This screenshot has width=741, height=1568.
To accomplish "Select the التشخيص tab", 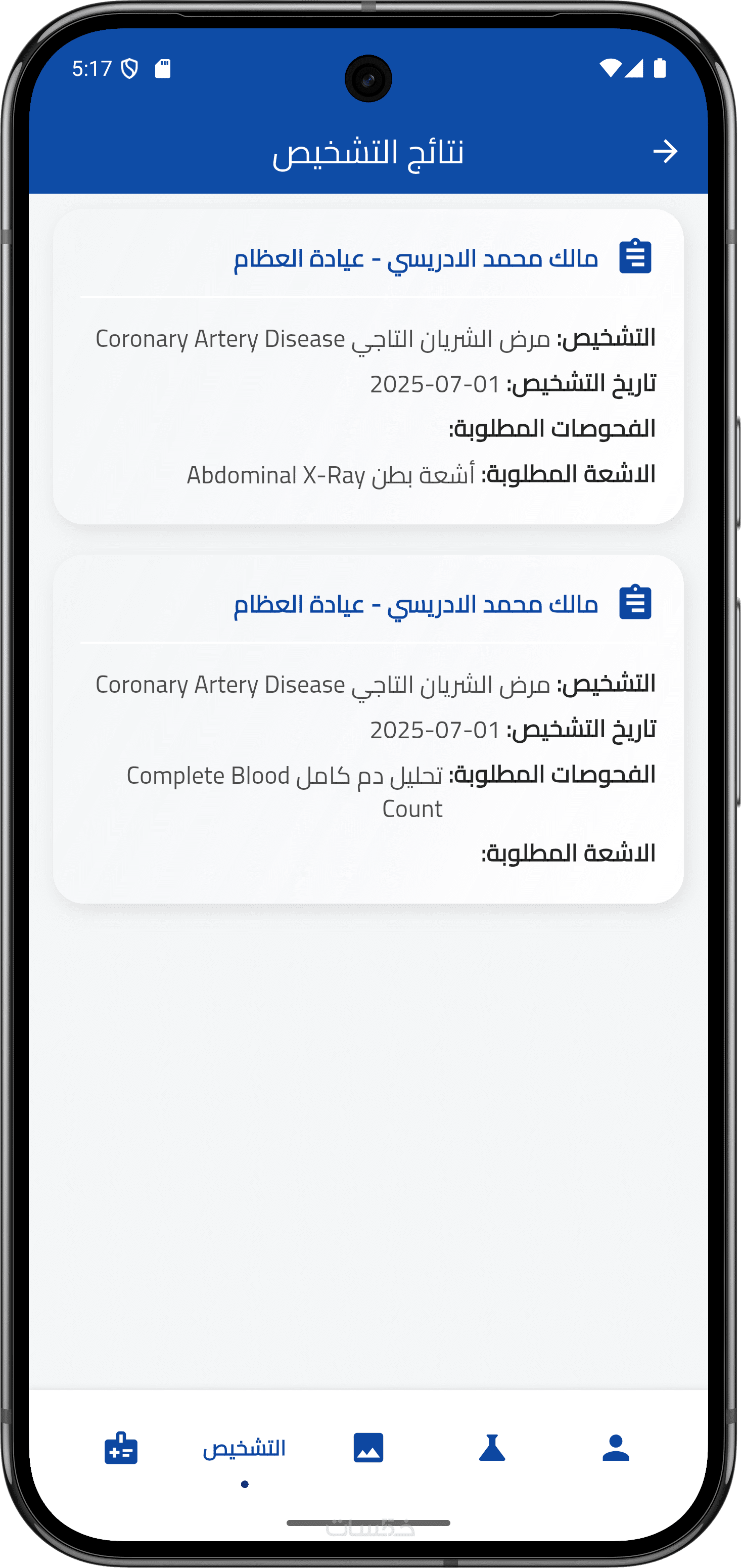I will tap(244, 1449).
